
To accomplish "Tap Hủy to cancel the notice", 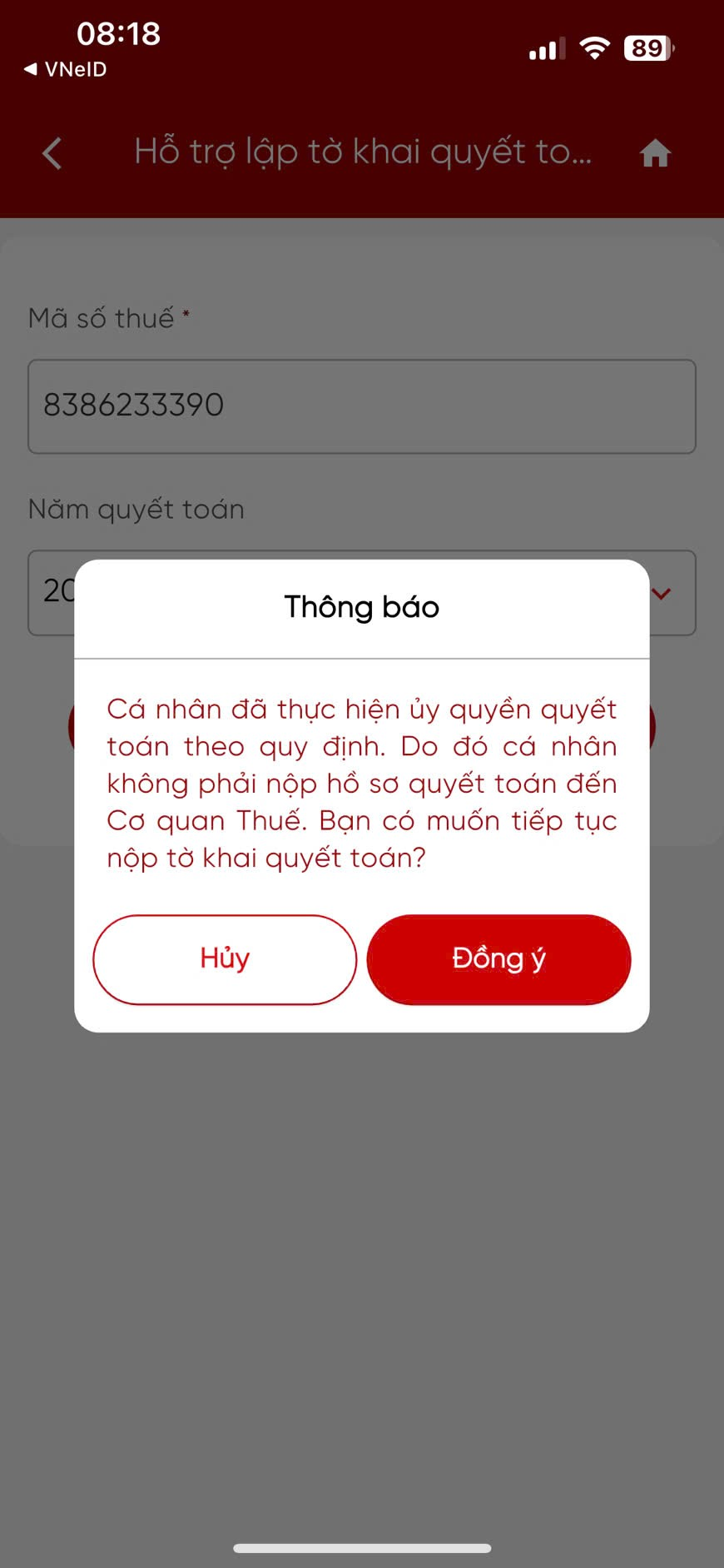I will tap(225, 959).
